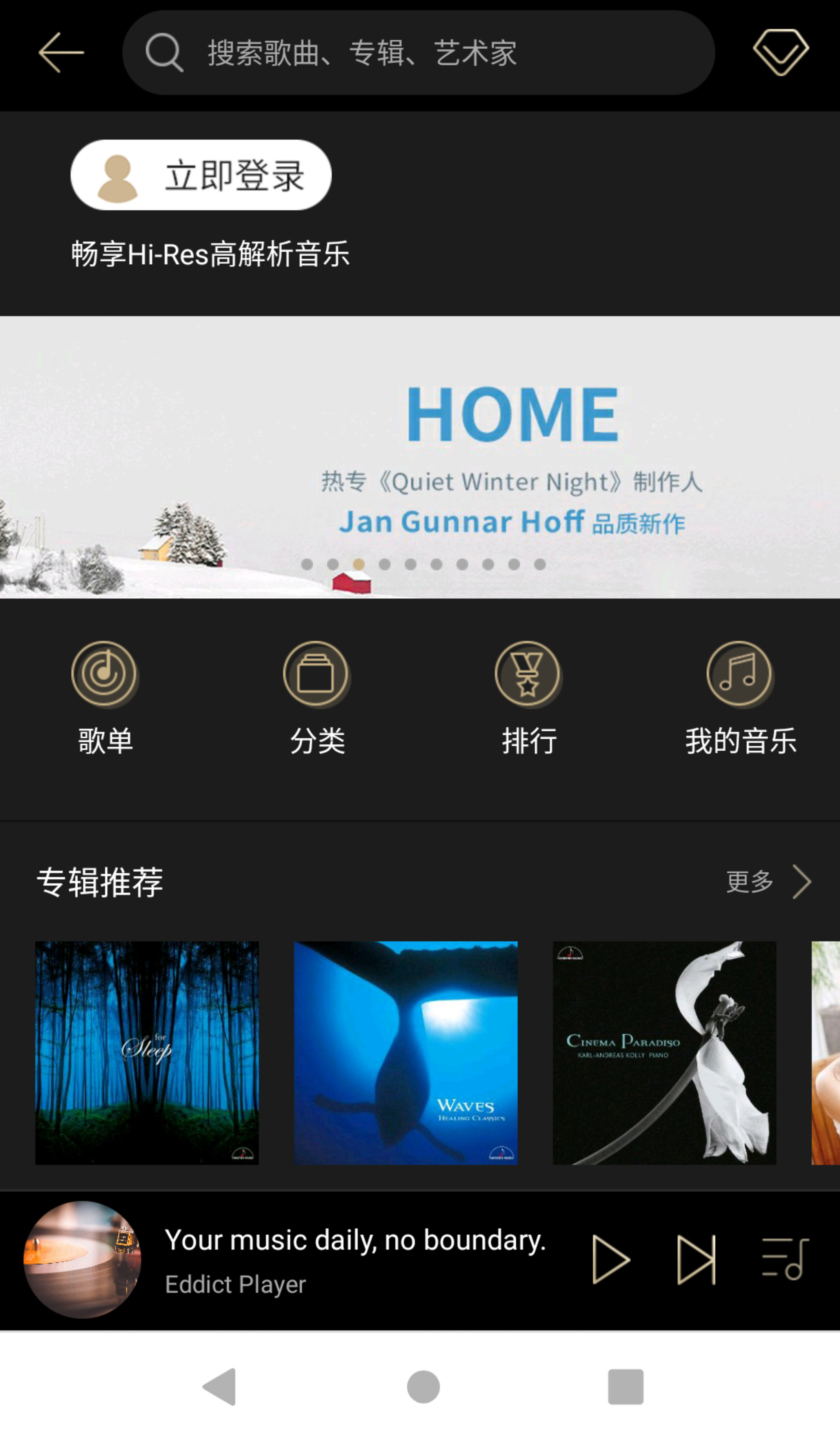This screenshot has height=1443, width=840.
Task: Tap the search box for songs and albums
Action: point(418,53)
